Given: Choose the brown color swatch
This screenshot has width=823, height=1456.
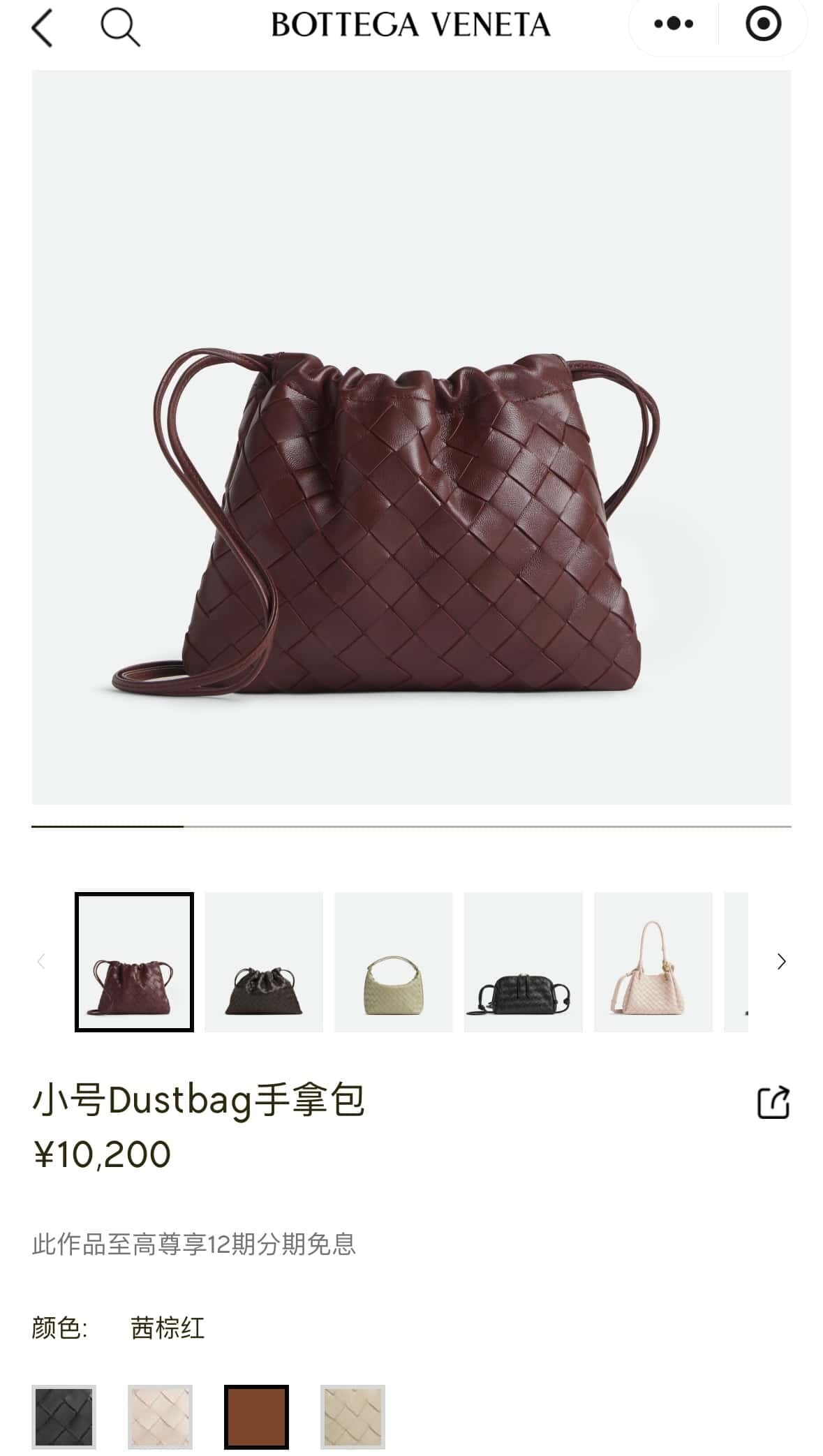Looking at the screenshot, I should [256, 1416].
